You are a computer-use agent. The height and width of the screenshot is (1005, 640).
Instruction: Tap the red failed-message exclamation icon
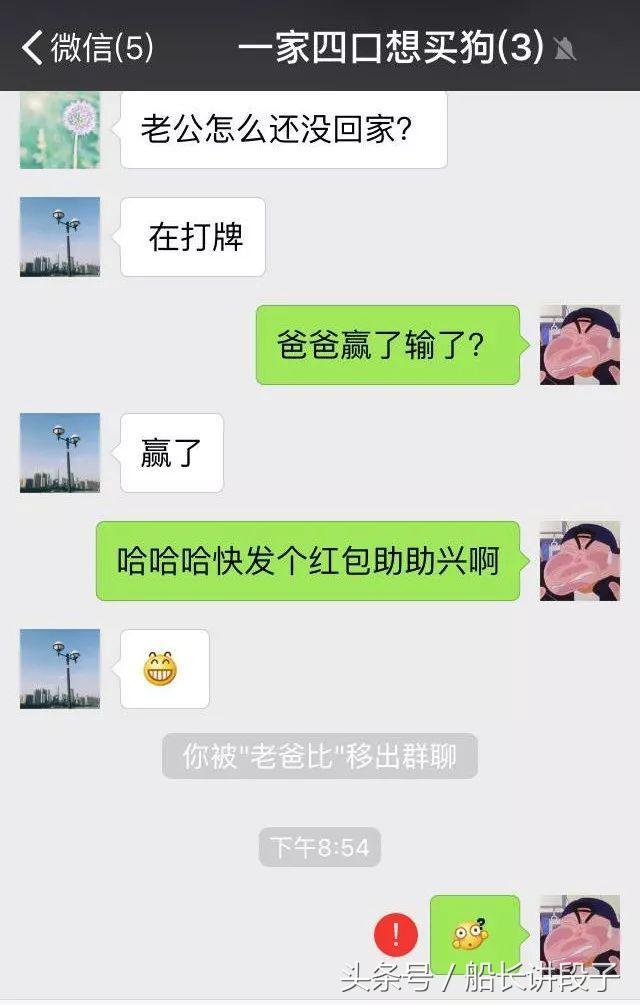(x=396, y=935)
